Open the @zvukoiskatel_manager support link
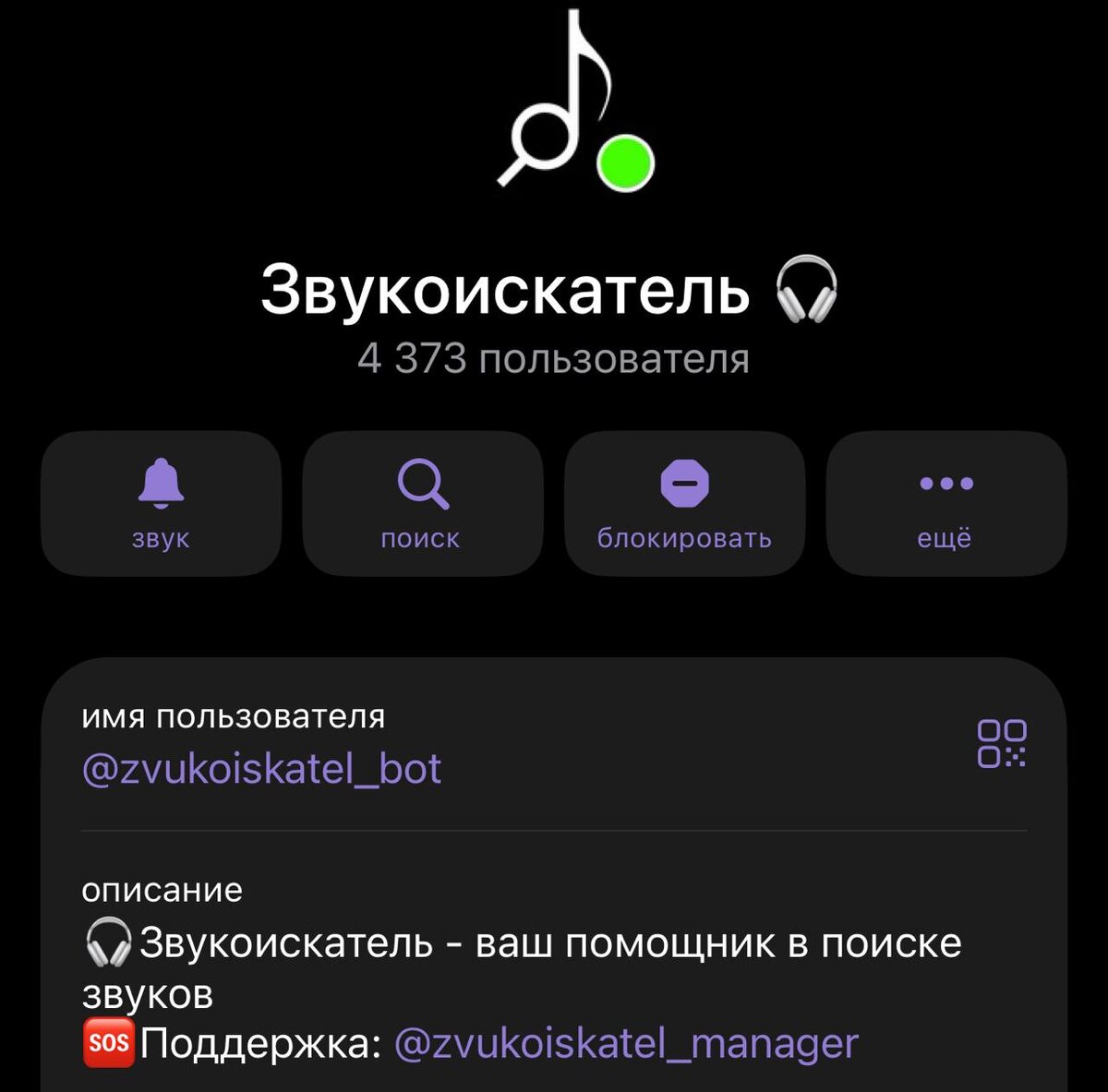1108x1092 pixels. tap(626, 1044)
